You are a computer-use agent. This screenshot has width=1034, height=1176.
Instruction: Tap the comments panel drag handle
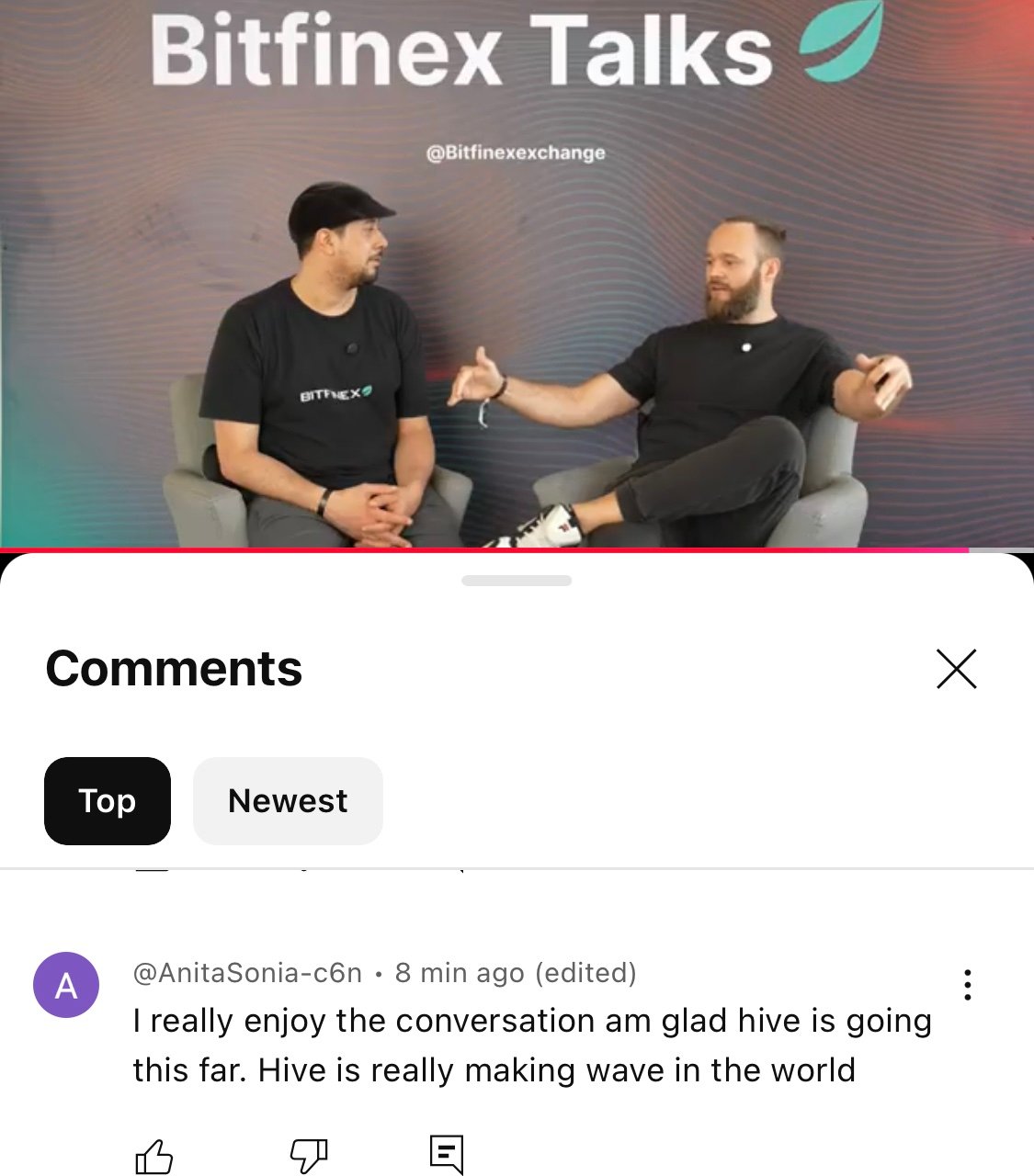point(517,581)
